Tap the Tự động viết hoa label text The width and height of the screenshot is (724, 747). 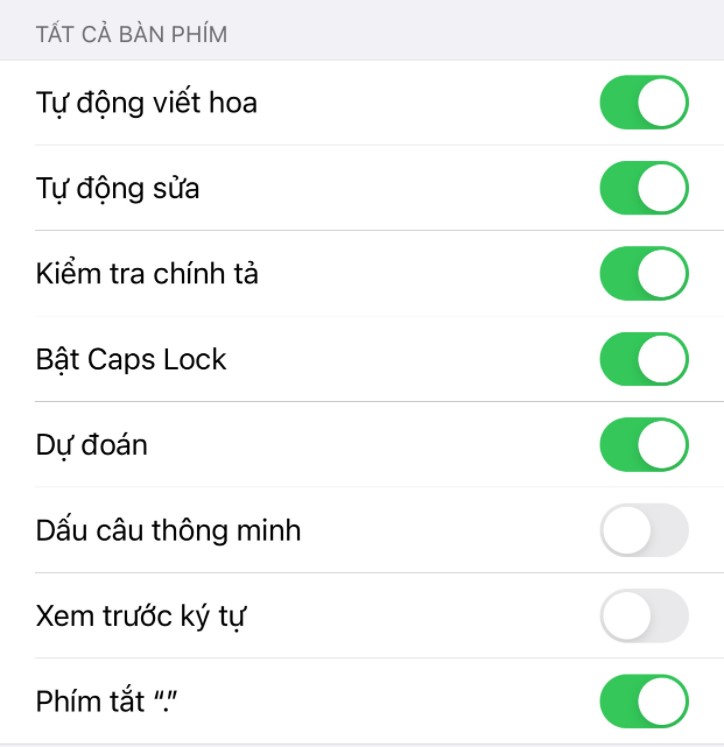click(x=145, y=102)
